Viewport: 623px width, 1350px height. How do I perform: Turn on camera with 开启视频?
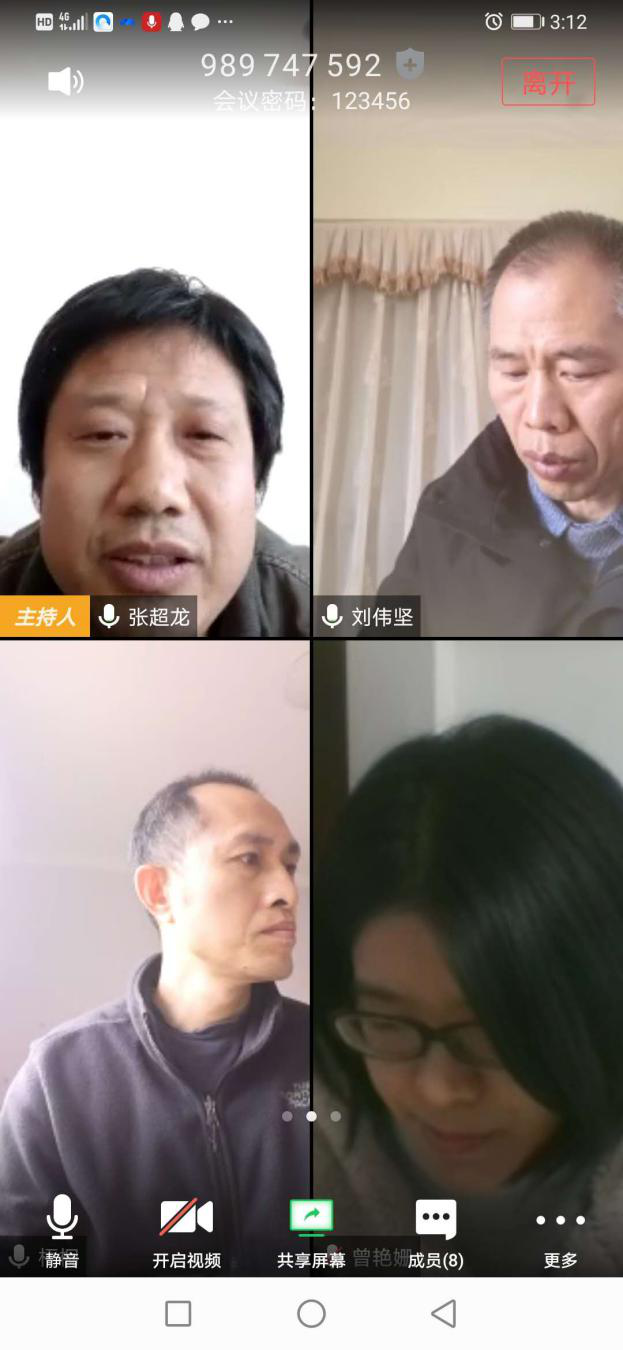(x=186, y=1231)
